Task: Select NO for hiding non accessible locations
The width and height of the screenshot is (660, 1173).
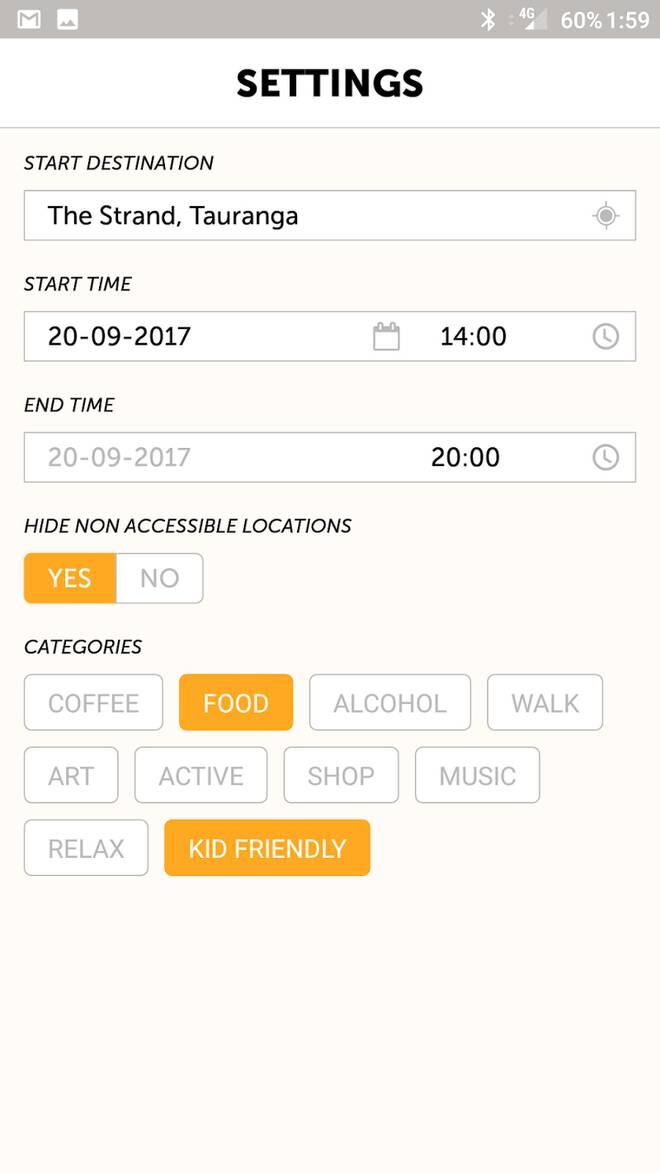Action: pos(159,578)
